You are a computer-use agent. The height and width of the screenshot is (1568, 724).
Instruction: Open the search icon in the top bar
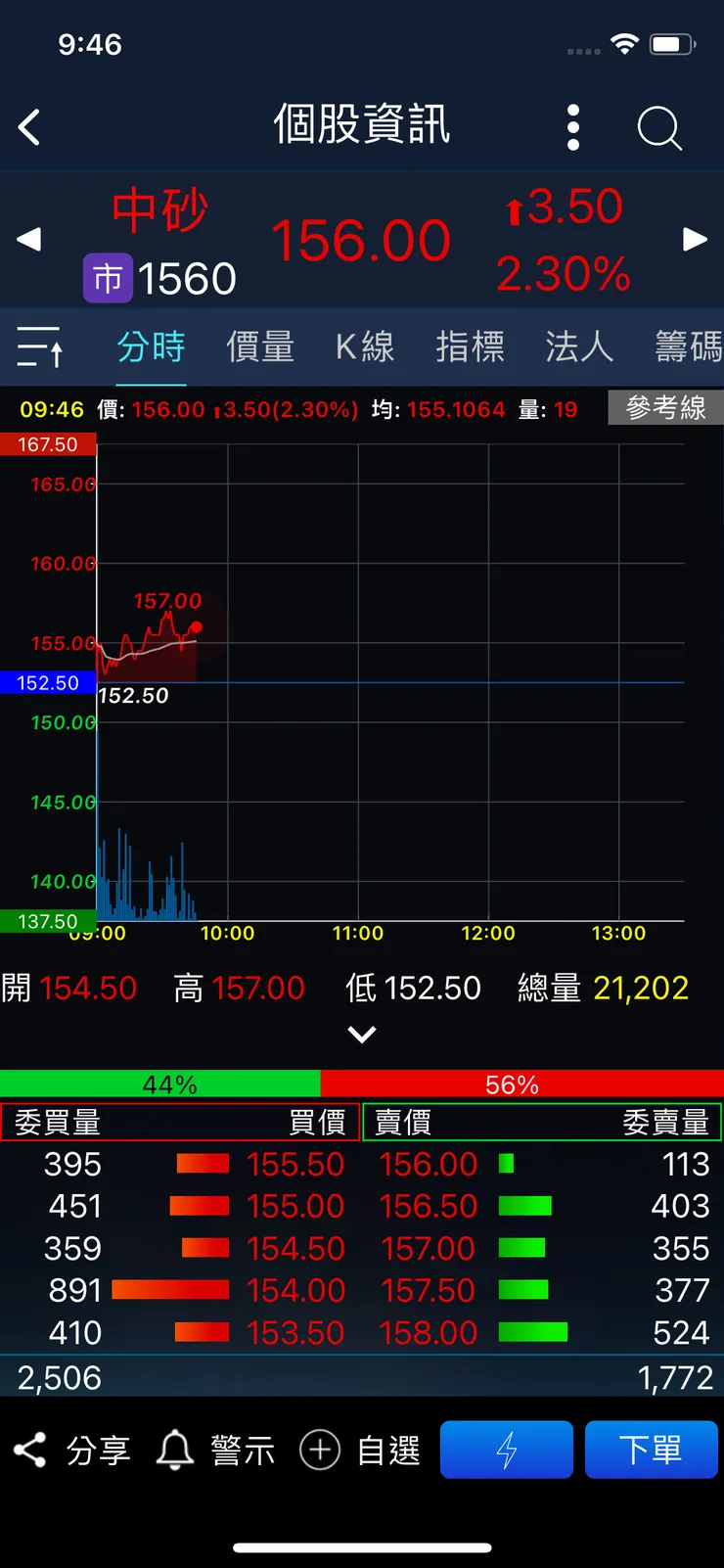pyautogui.click(x=658, y=126)
